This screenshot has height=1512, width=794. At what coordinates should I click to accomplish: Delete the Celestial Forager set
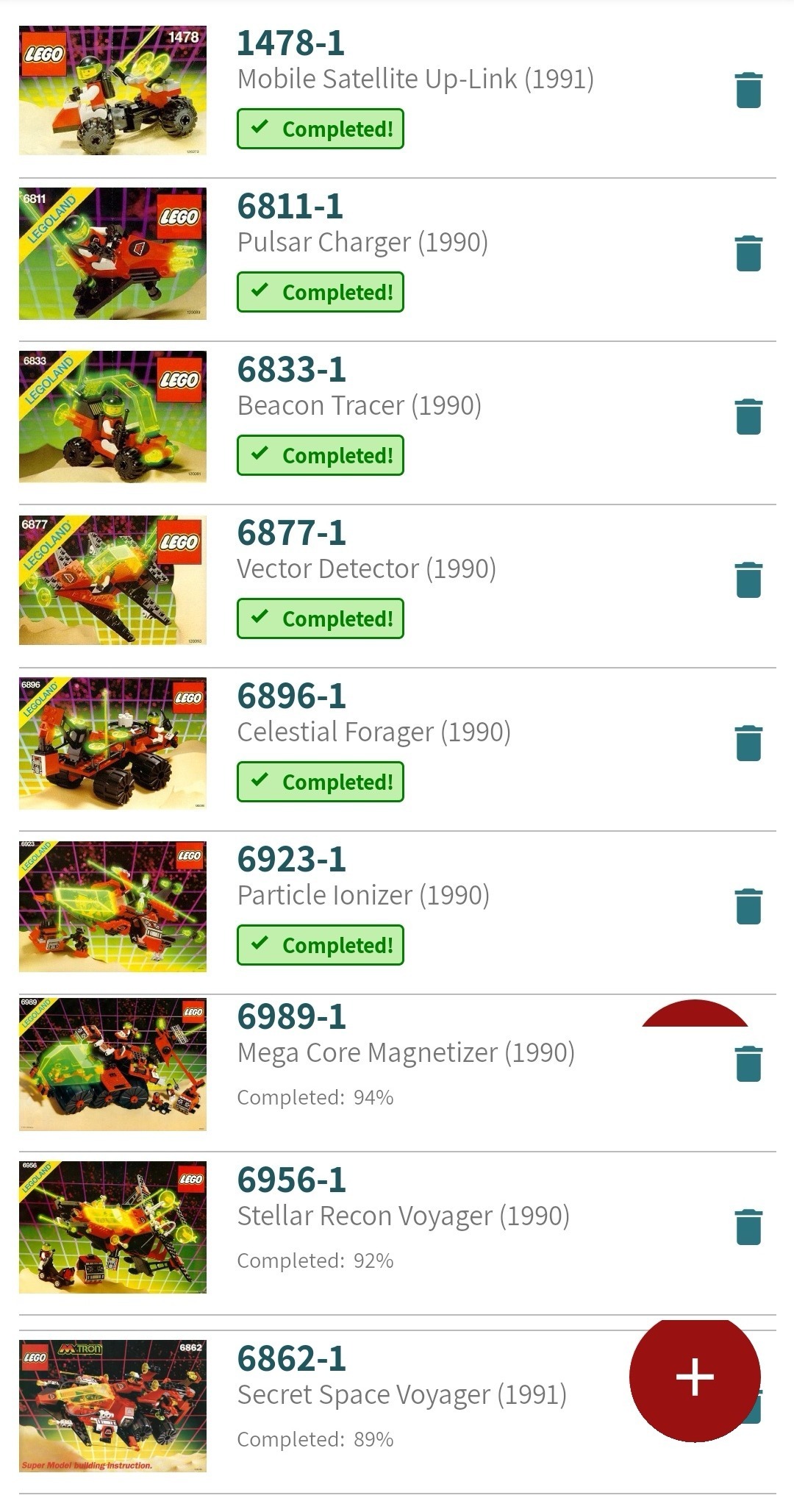(x=748, y=743)
